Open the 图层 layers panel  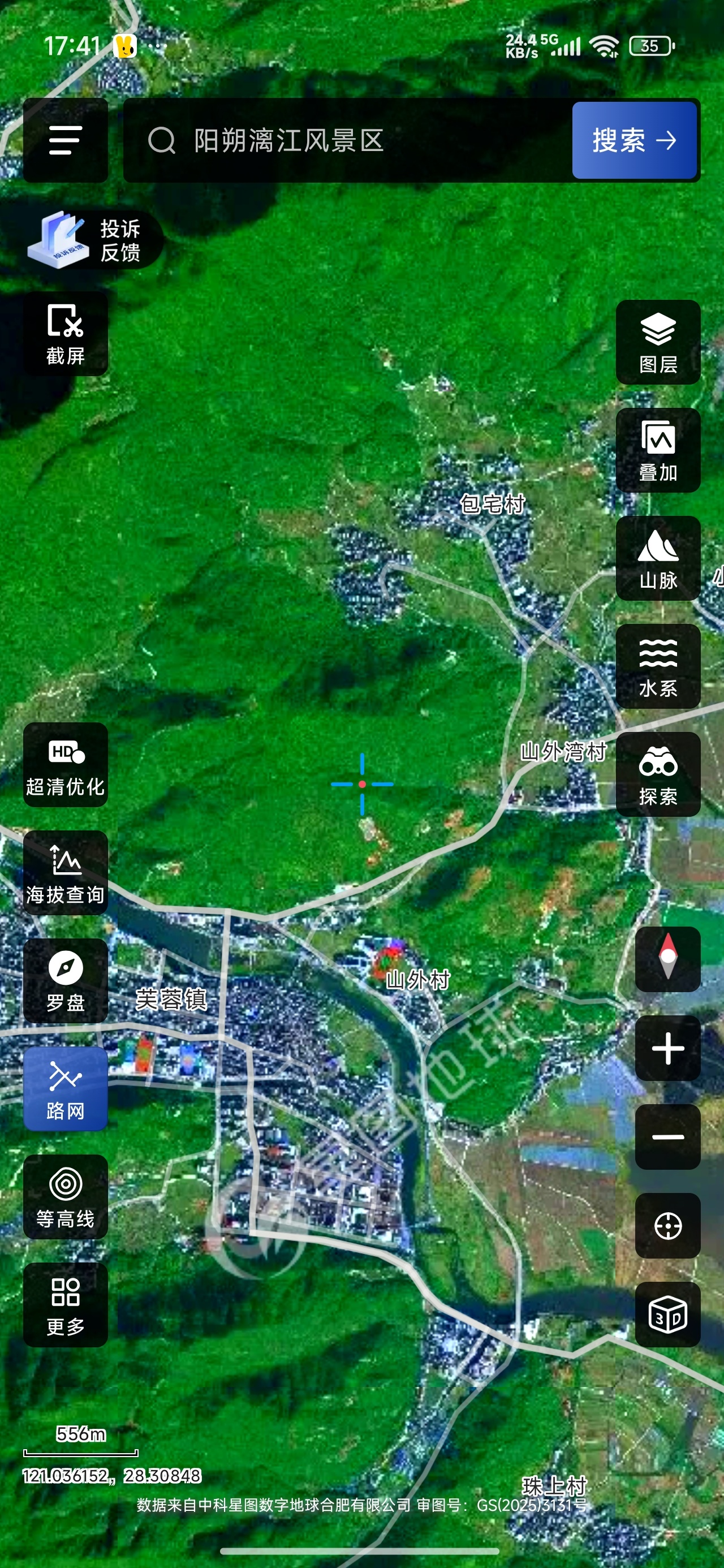pos(658,342)
